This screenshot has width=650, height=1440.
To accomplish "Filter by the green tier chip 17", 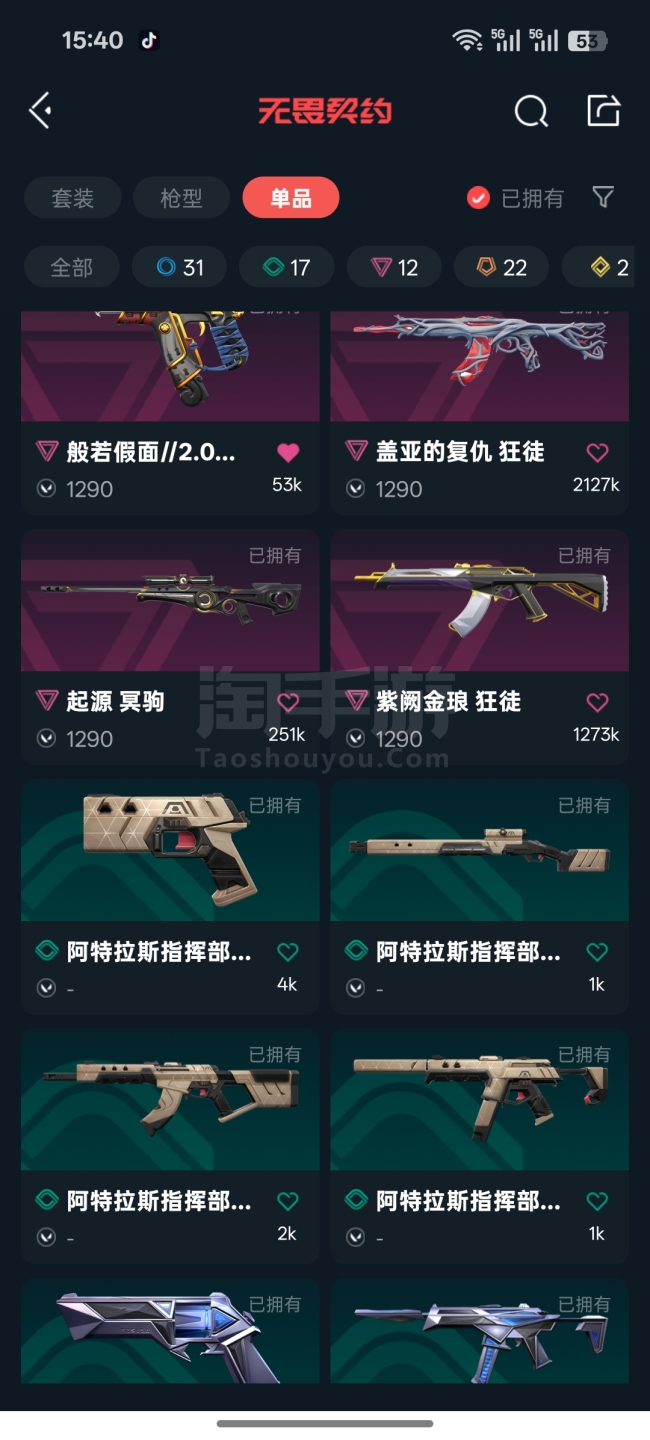I will pyautogui.click(x=286, y=267).
